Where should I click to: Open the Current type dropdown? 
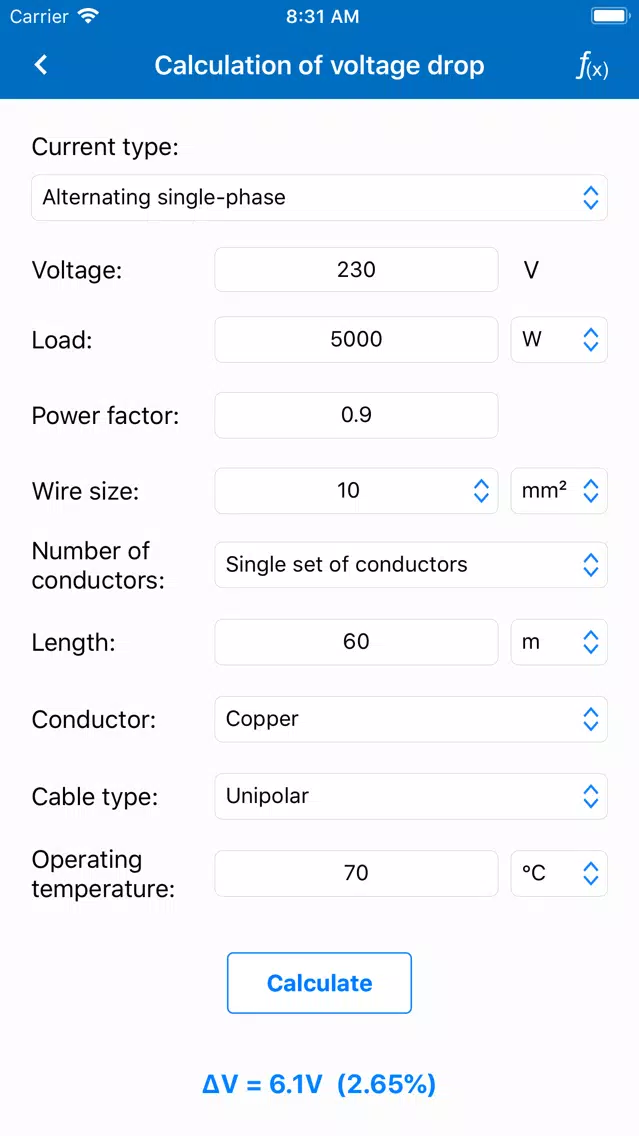(320, 198)
